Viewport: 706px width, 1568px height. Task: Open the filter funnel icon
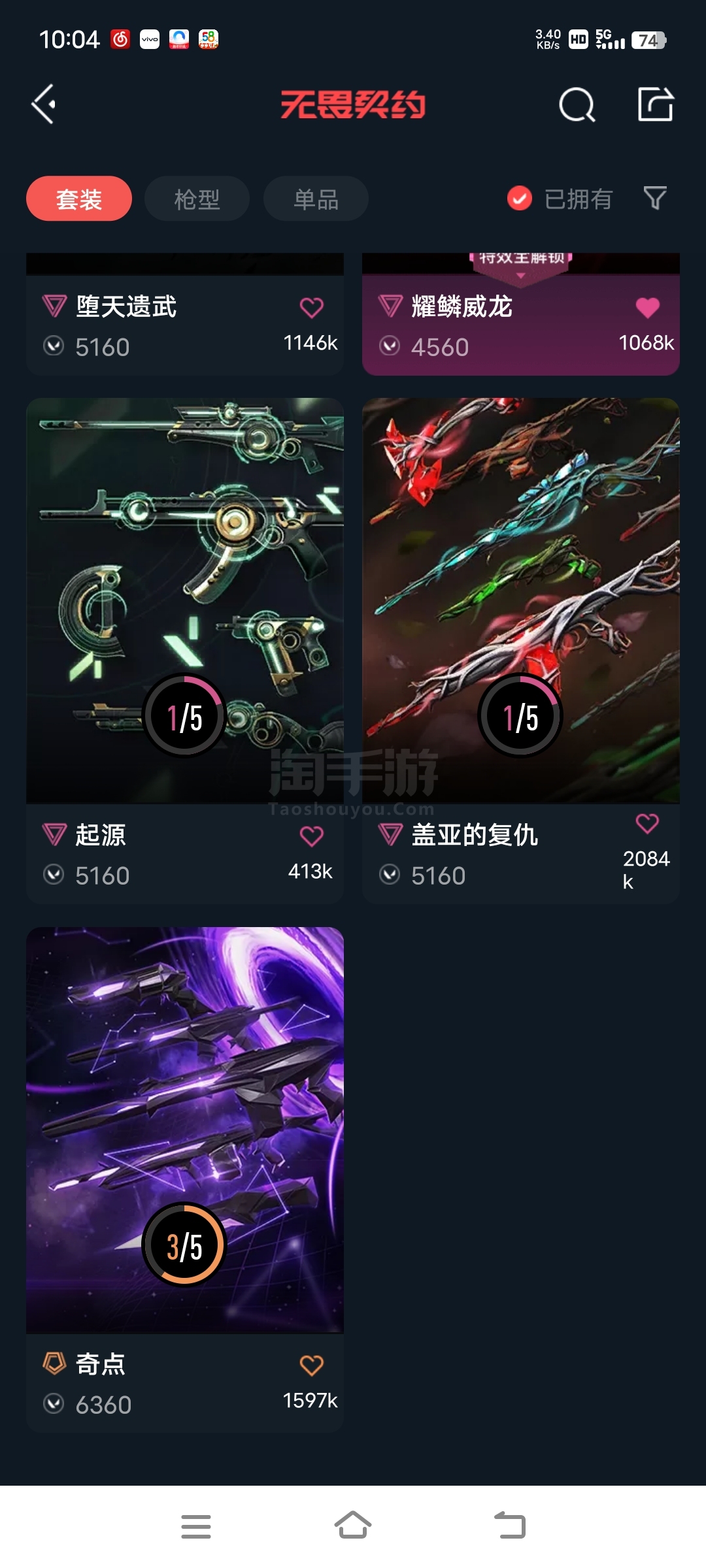click(x=655, y=198)
